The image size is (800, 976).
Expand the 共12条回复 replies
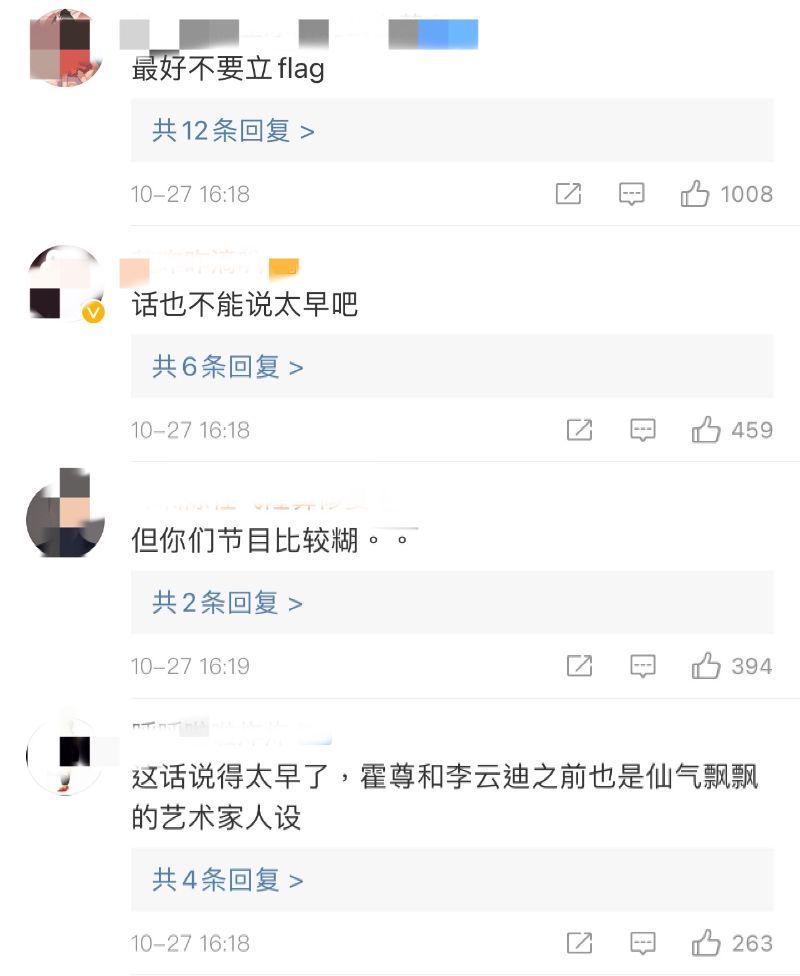click(233, 131)
